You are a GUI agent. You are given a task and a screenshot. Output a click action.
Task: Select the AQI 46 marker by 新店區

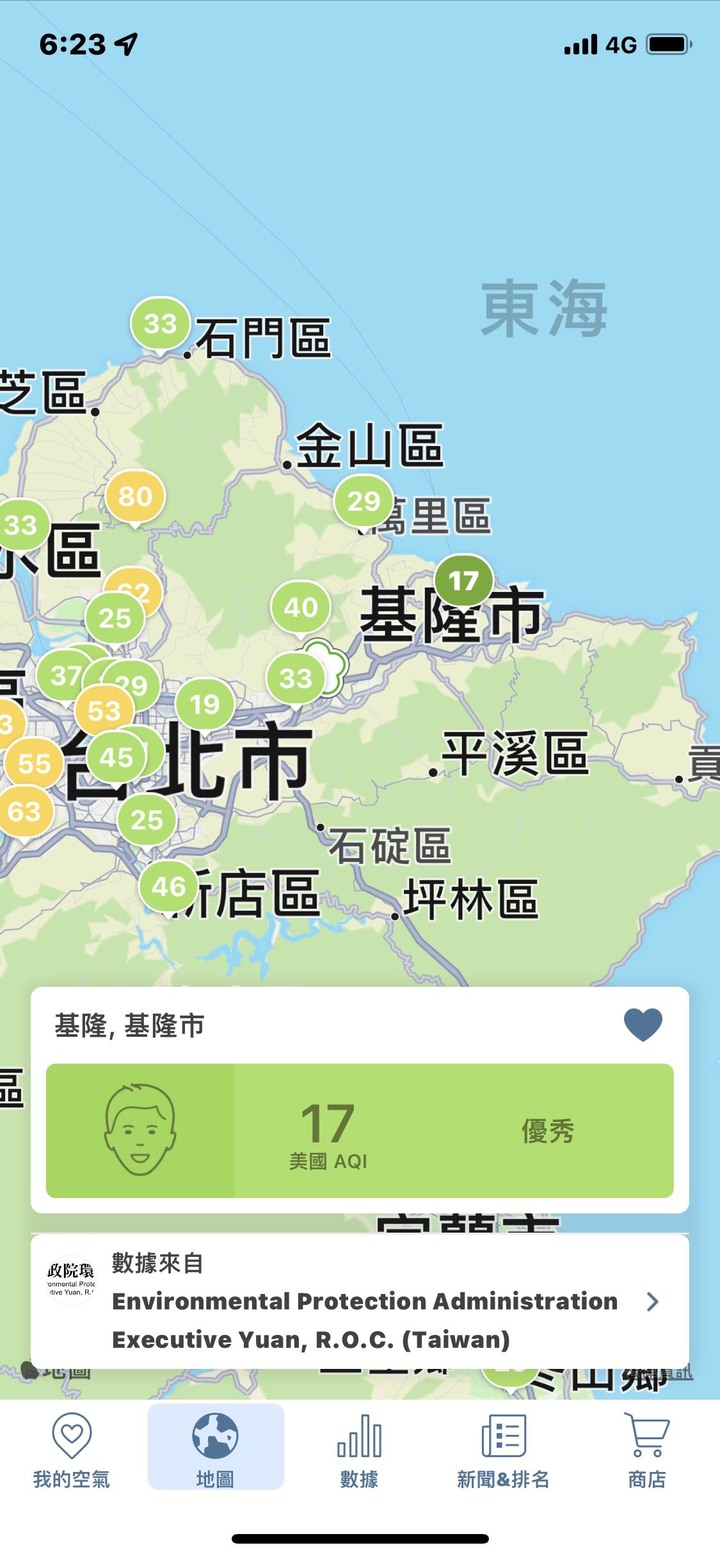click(x=168, y=885)
